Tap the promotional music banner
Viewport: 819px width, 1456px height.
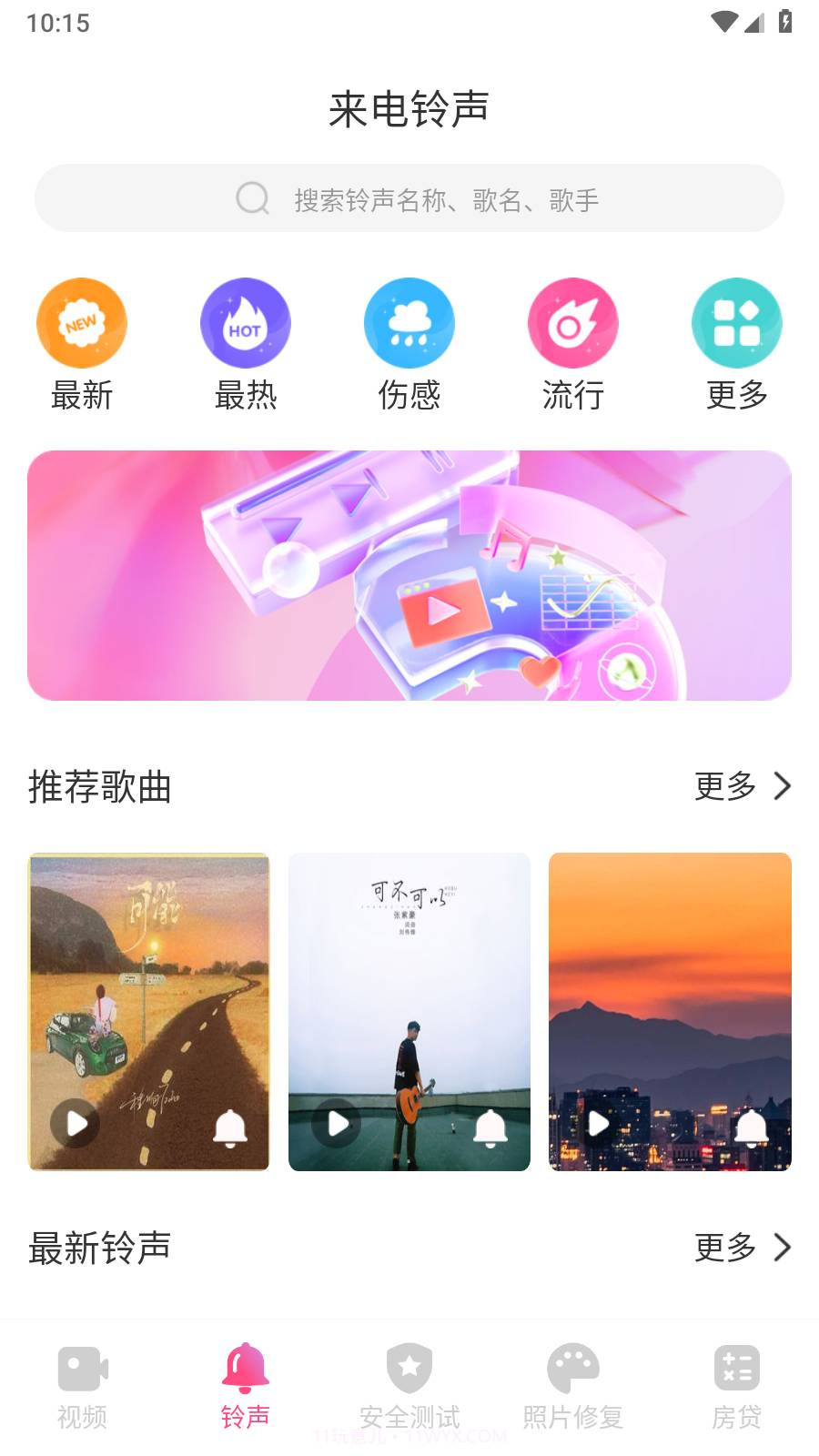(x=409, y=575)
